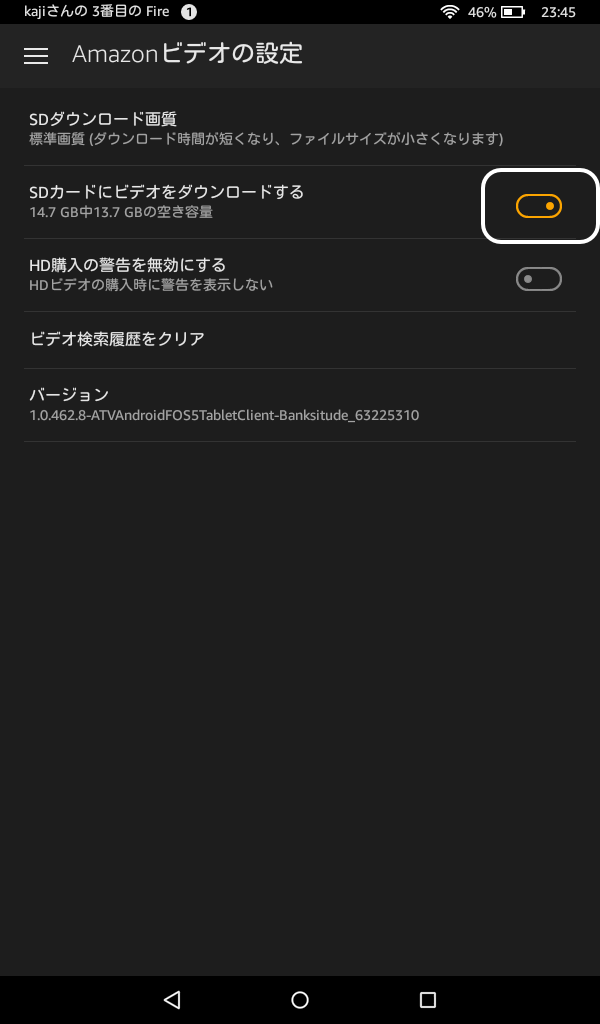Screen dimensions: 600x1024
Task: Open the hamburger navigation menu
Action: 36,56
